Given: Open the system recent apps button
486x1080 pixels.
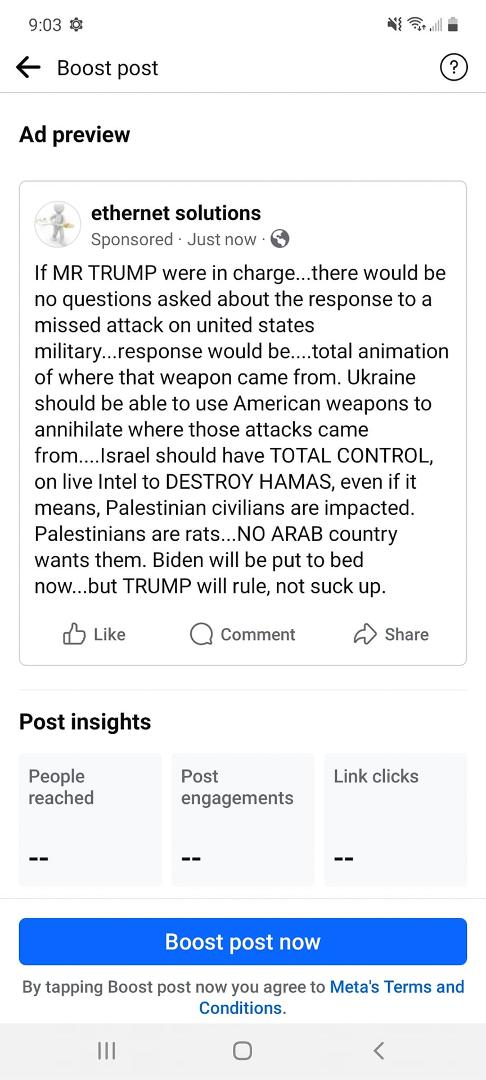Looking at the screenshot, I should (106, 1050).
